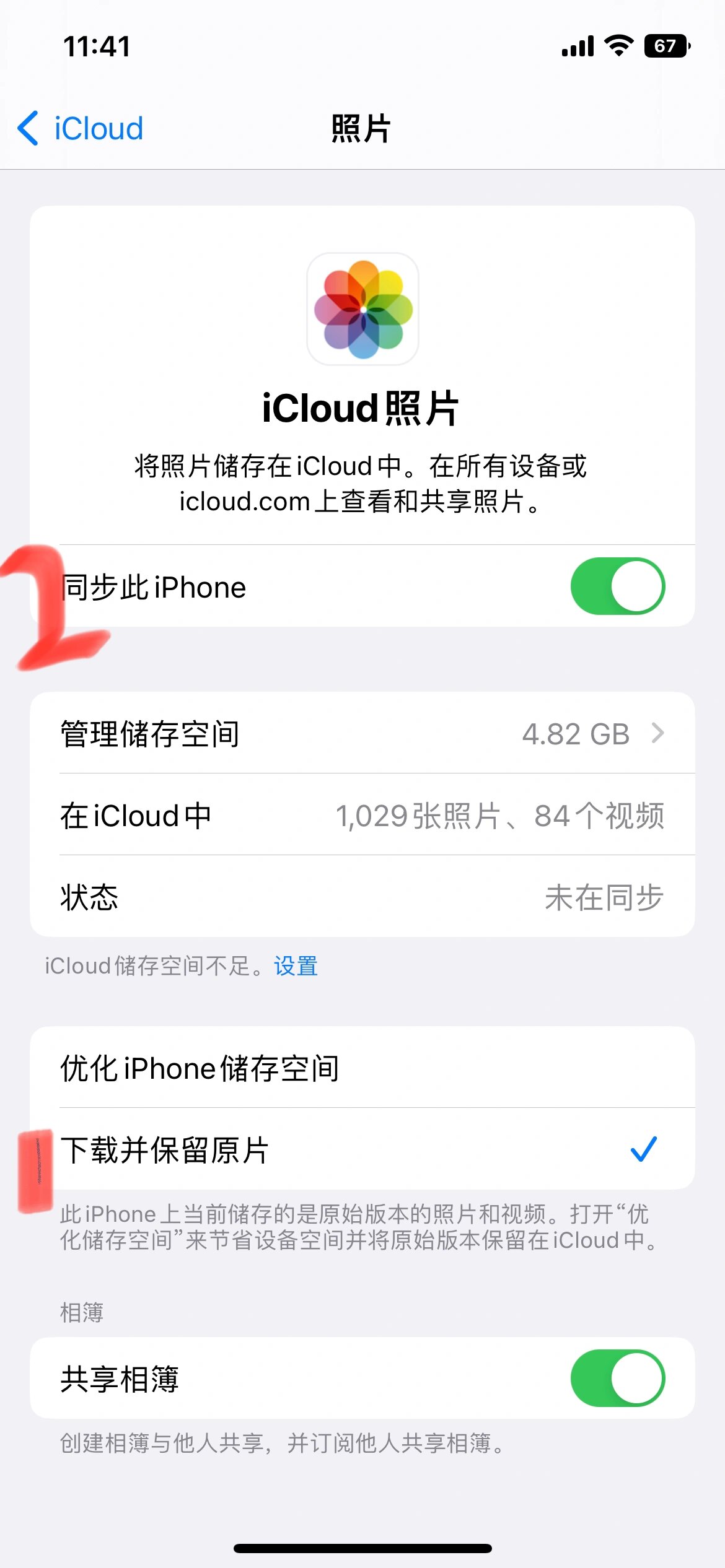Viewport: 725px width, 1568px height.
Task: Open 管理储存空间 storage details
Action: (x=362, y=733)
